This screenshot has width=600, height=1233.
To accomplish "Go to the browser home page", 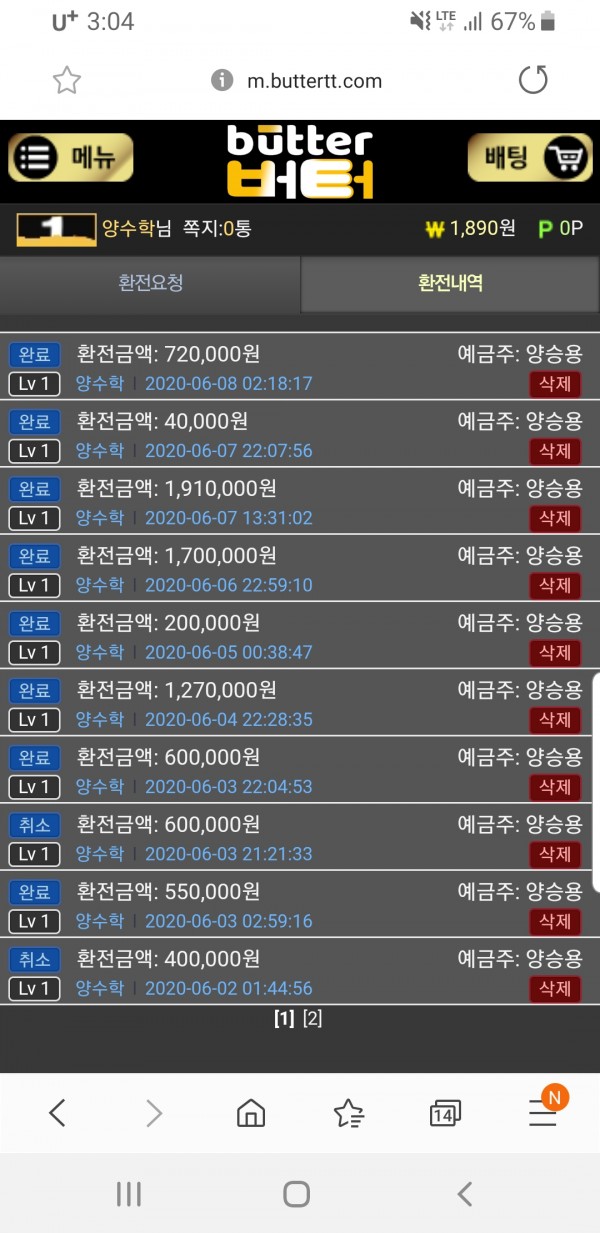I will 251,1112.
